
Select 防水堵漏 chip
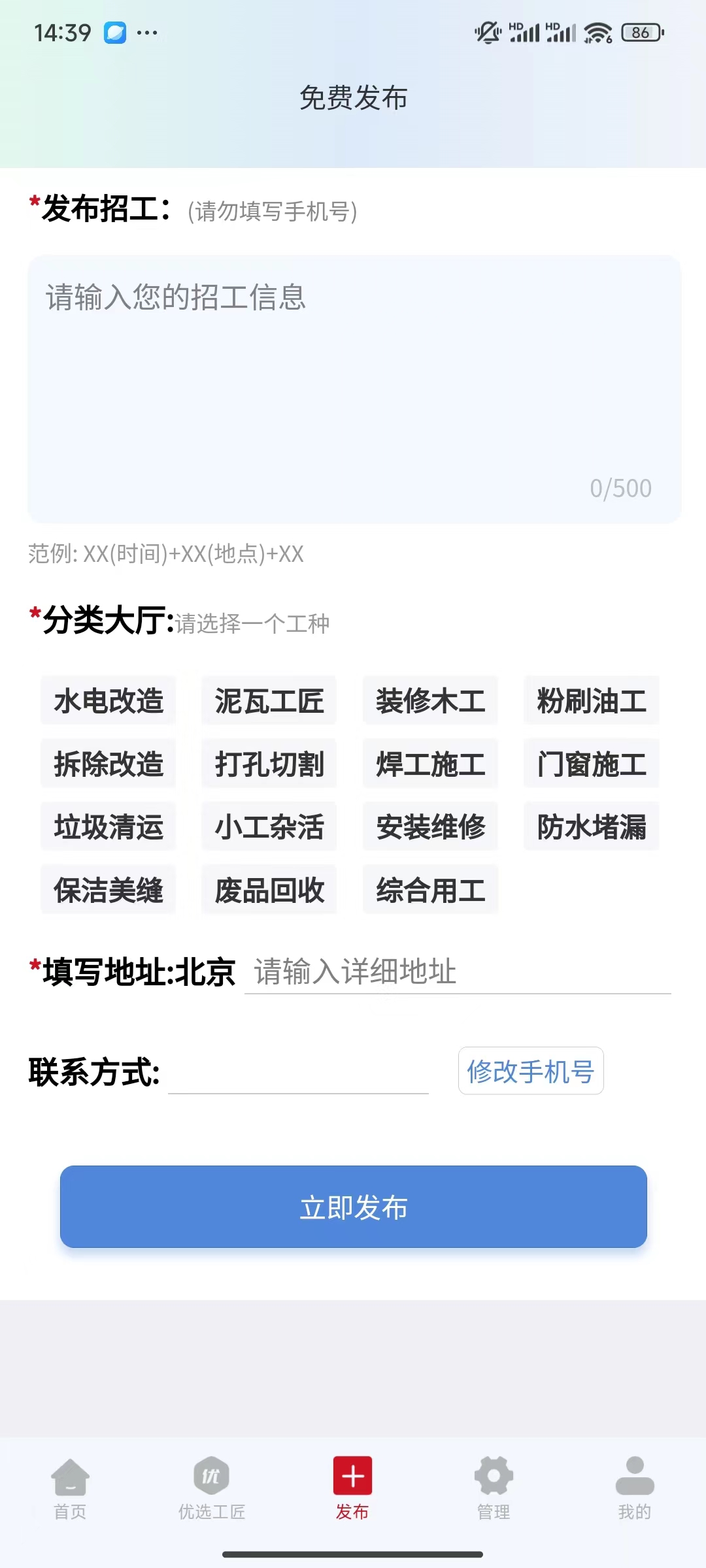click(591, 826)
